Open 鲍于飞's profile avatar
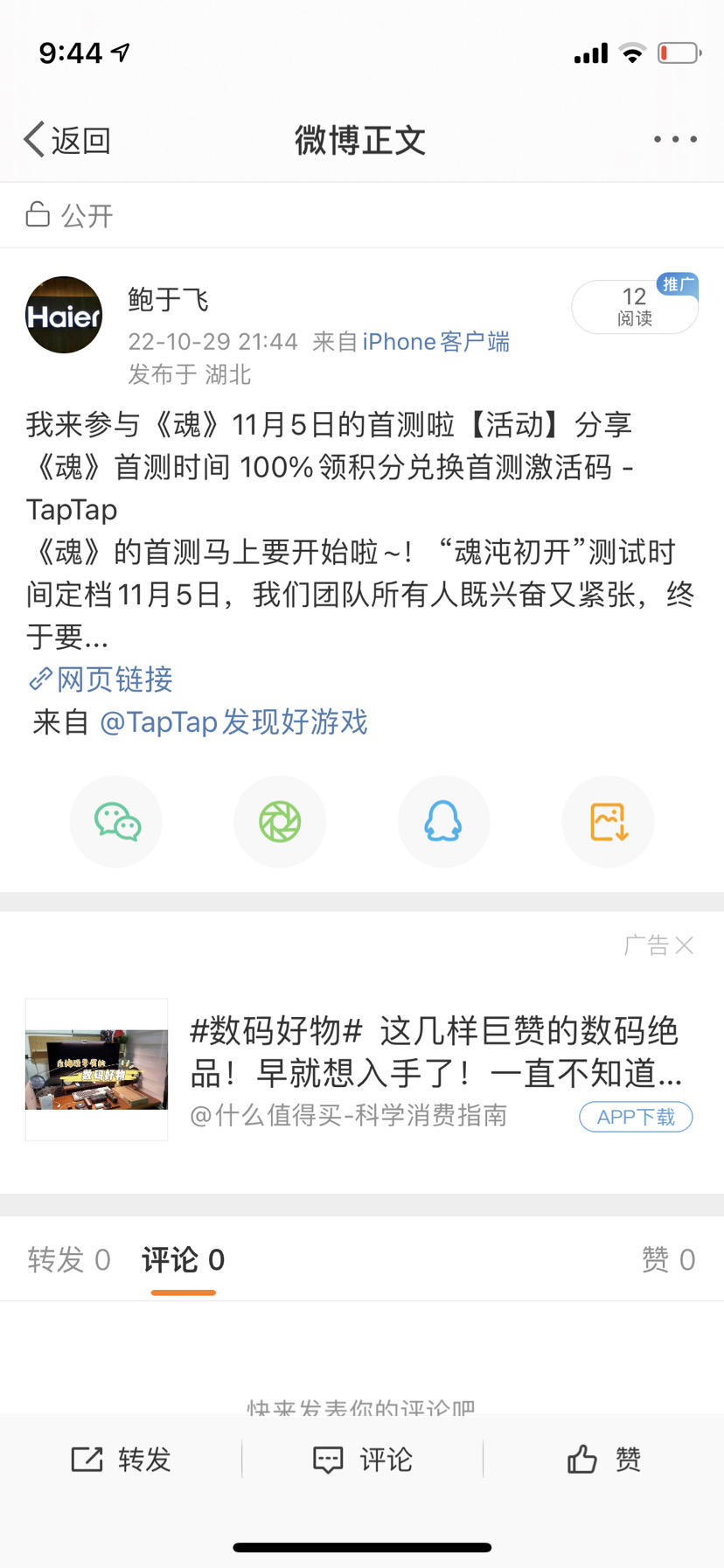724x1568 pixels. pyautogui.click(x=64, y=315)
